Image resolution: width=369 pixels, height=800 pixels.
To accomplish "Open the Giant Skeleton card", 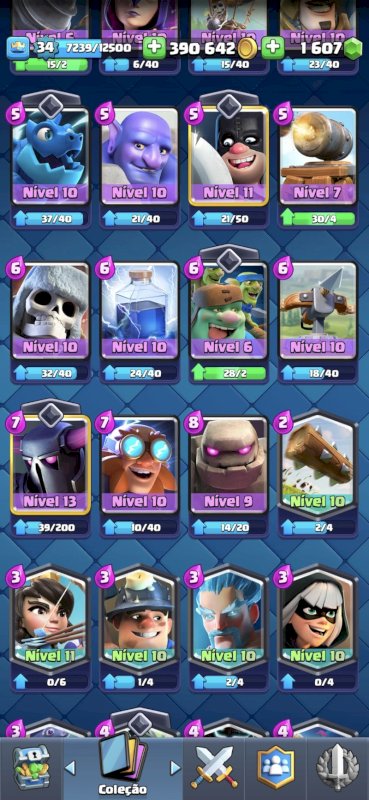I will pyautogui.click(x=50, y=310).
